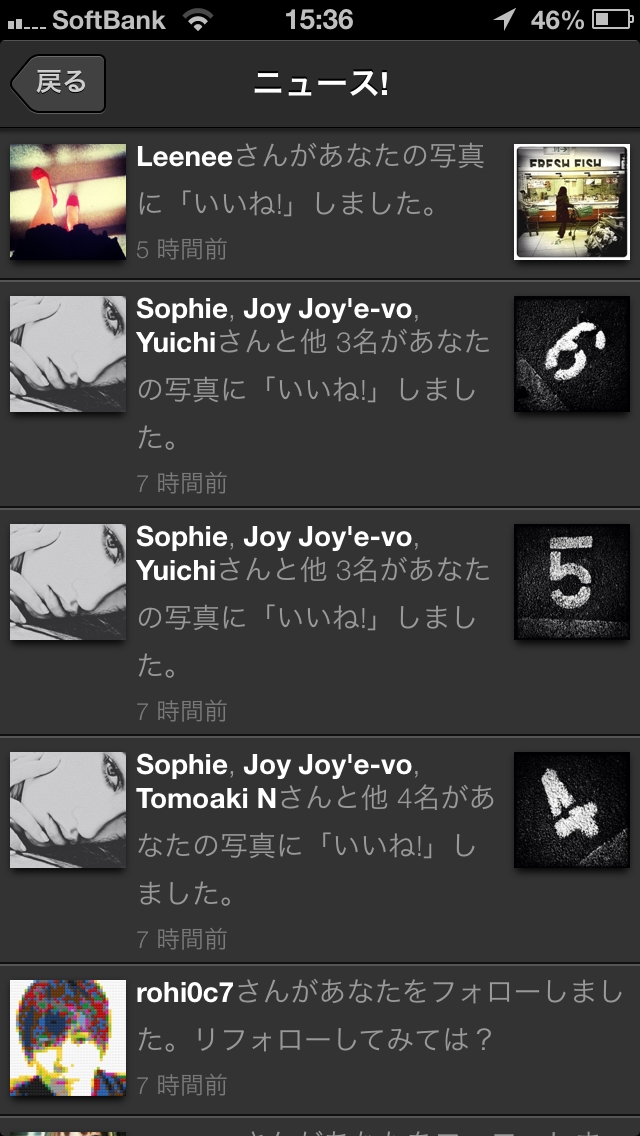Open the photo showing number 5
The image size is (640, 1136).
click(x=572, y=582)
